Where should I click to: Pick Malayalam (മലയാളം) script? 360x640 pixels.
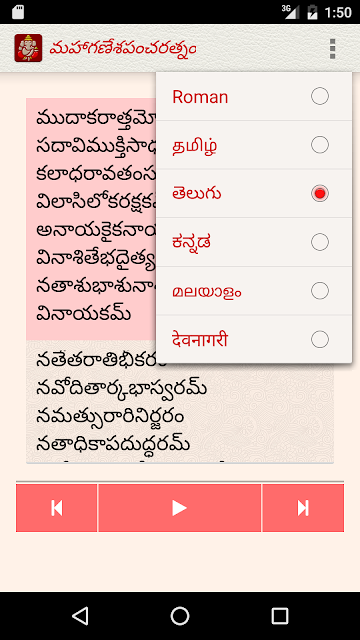click(253, 291)
